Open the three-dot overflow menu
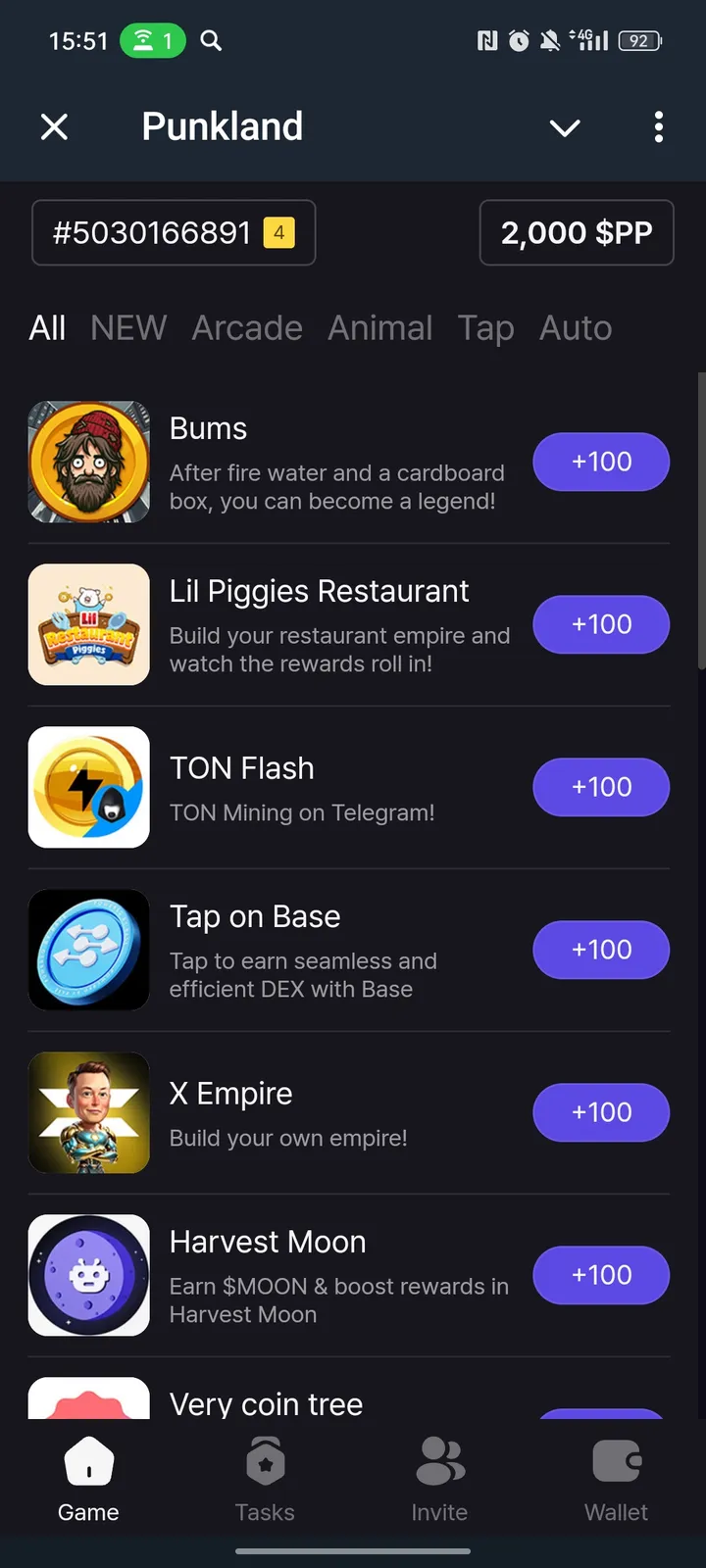The image size is (706, 1568). pyautogui.click(x=658, y=126)
